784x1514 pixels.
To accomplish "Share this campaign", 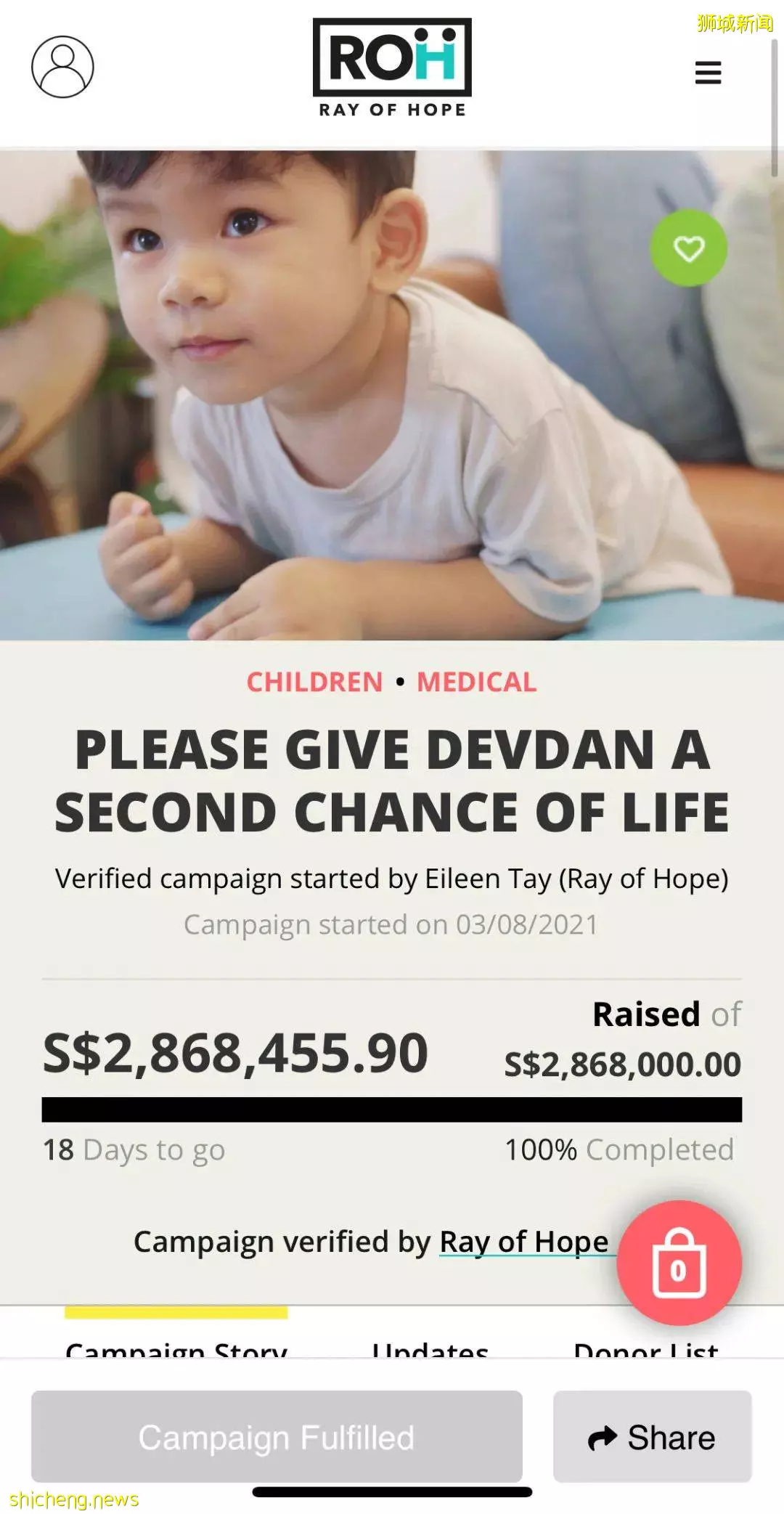I will pos(652,1437).
